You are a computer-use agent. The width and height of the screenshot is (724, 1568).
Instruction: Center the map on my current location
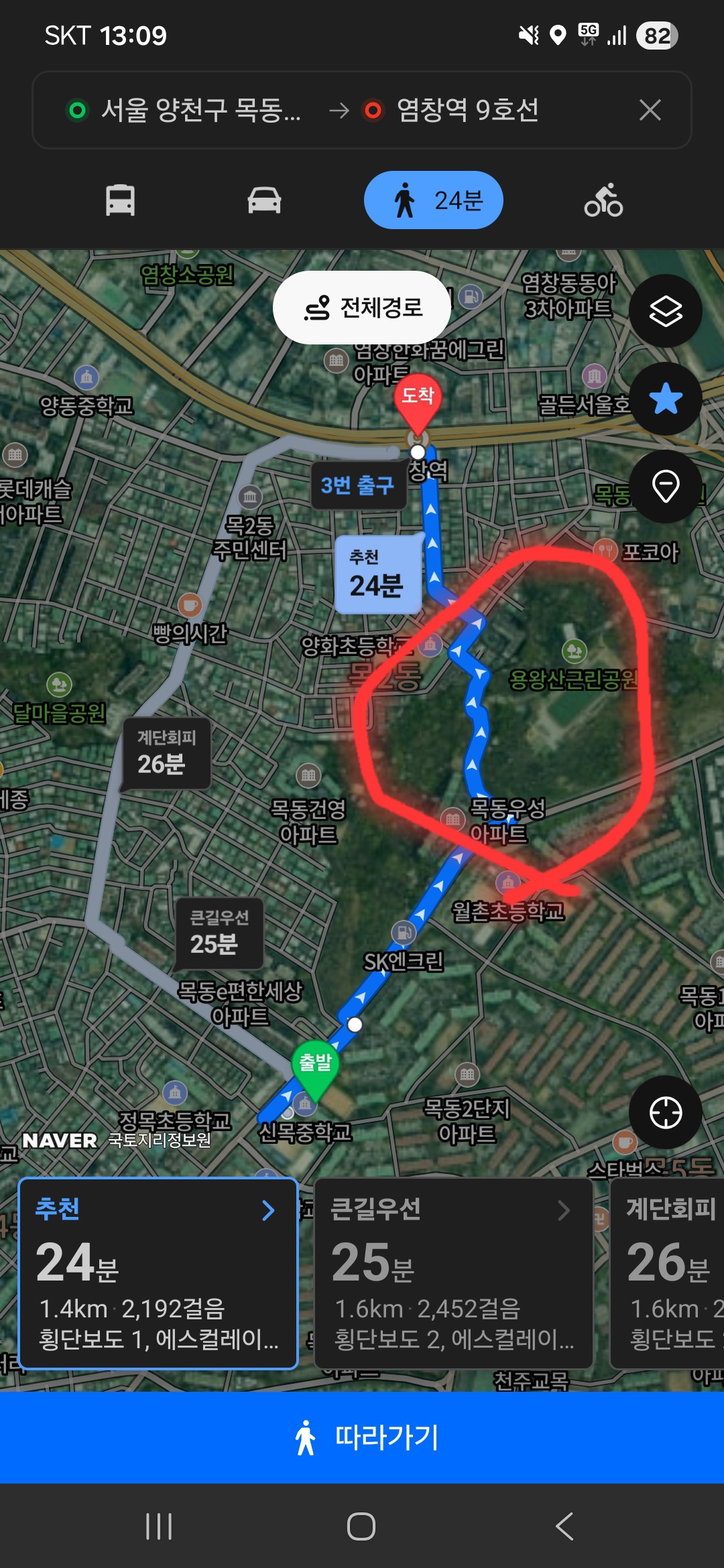pyautogui.click(x=666, y=1113)
